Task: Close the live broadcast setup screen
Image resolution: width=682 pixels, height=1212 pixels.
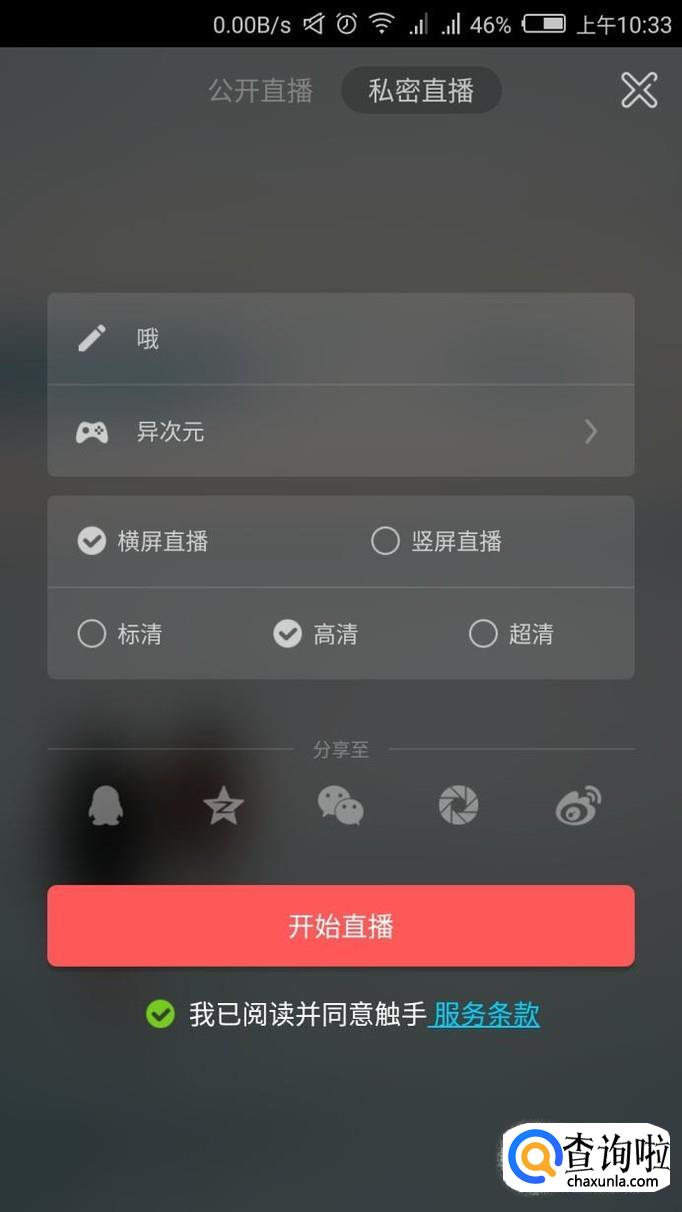Action: pyautogui.click(x=639, y=90)
